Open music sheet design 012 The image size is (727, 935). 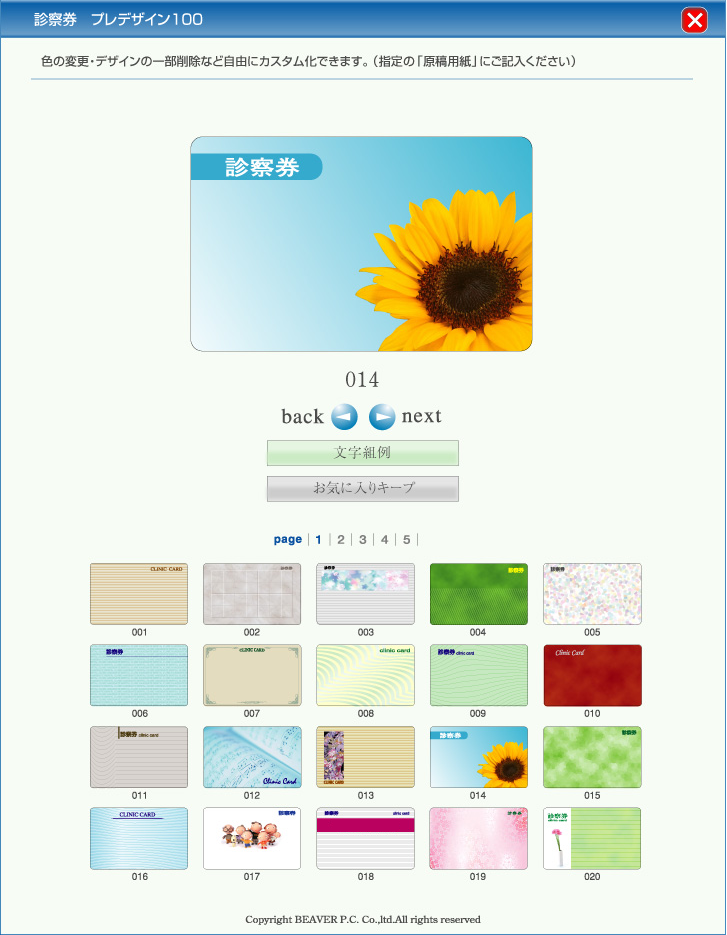(x=252, y=757)
